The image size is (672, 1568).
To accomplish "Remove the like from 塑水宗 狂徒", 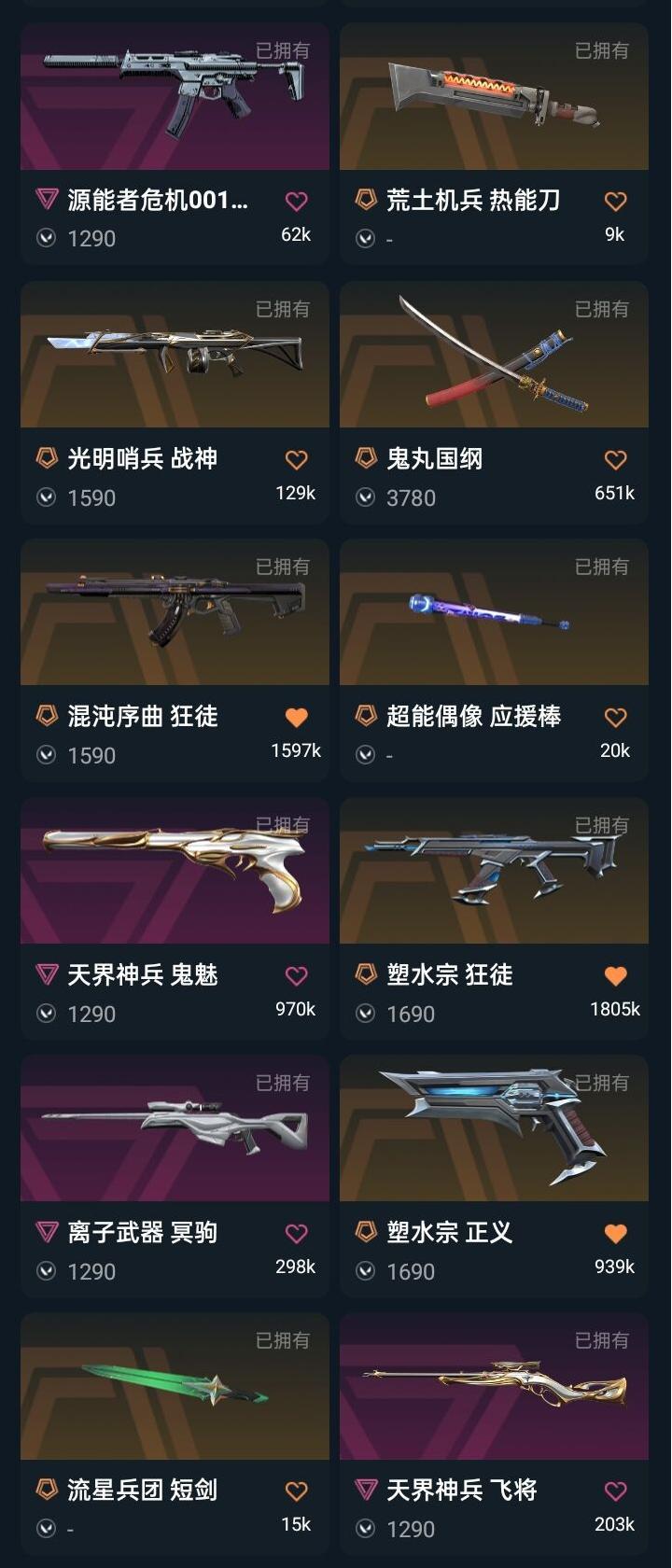I will [615, 975].
